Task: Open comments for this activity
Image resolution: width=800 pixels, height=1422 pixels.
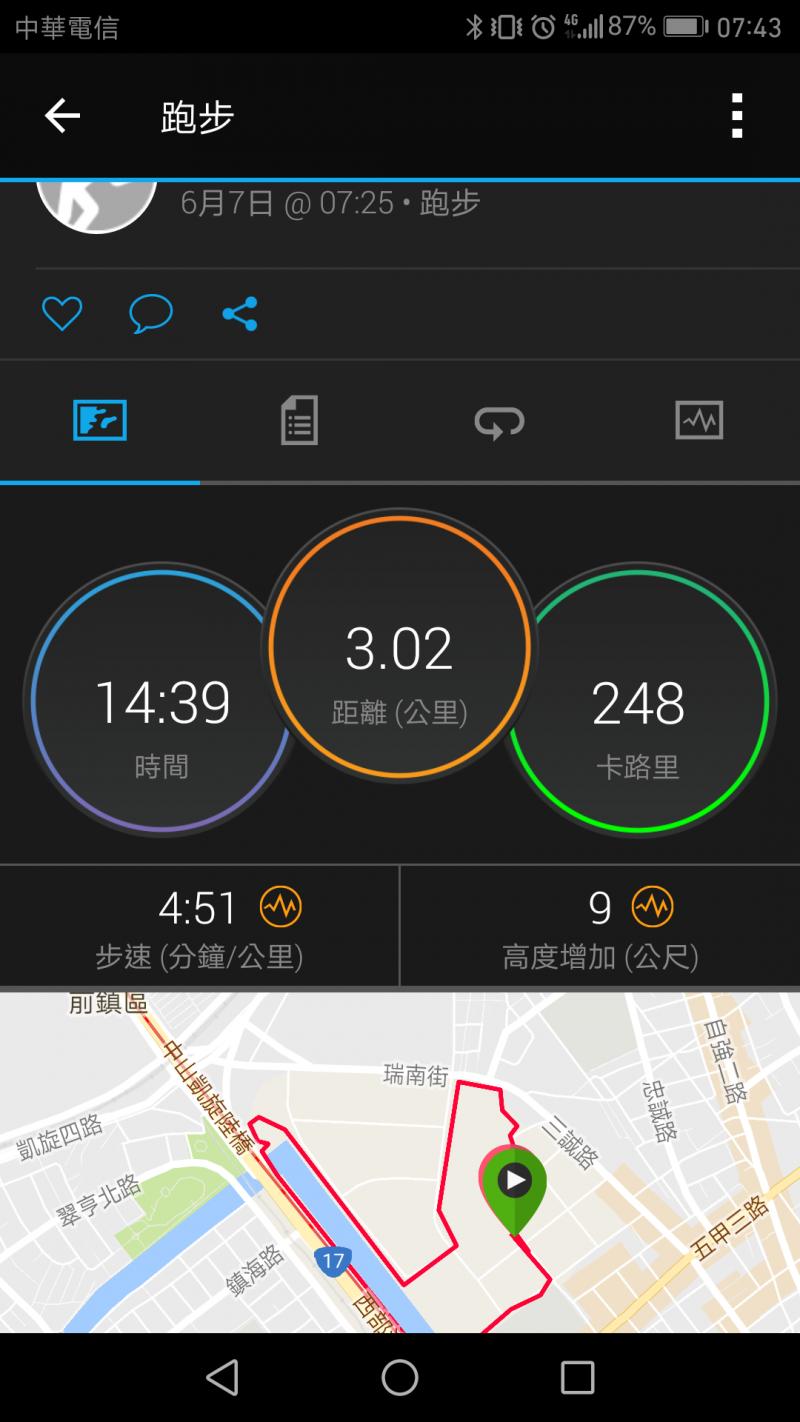Action: point(151,314)
